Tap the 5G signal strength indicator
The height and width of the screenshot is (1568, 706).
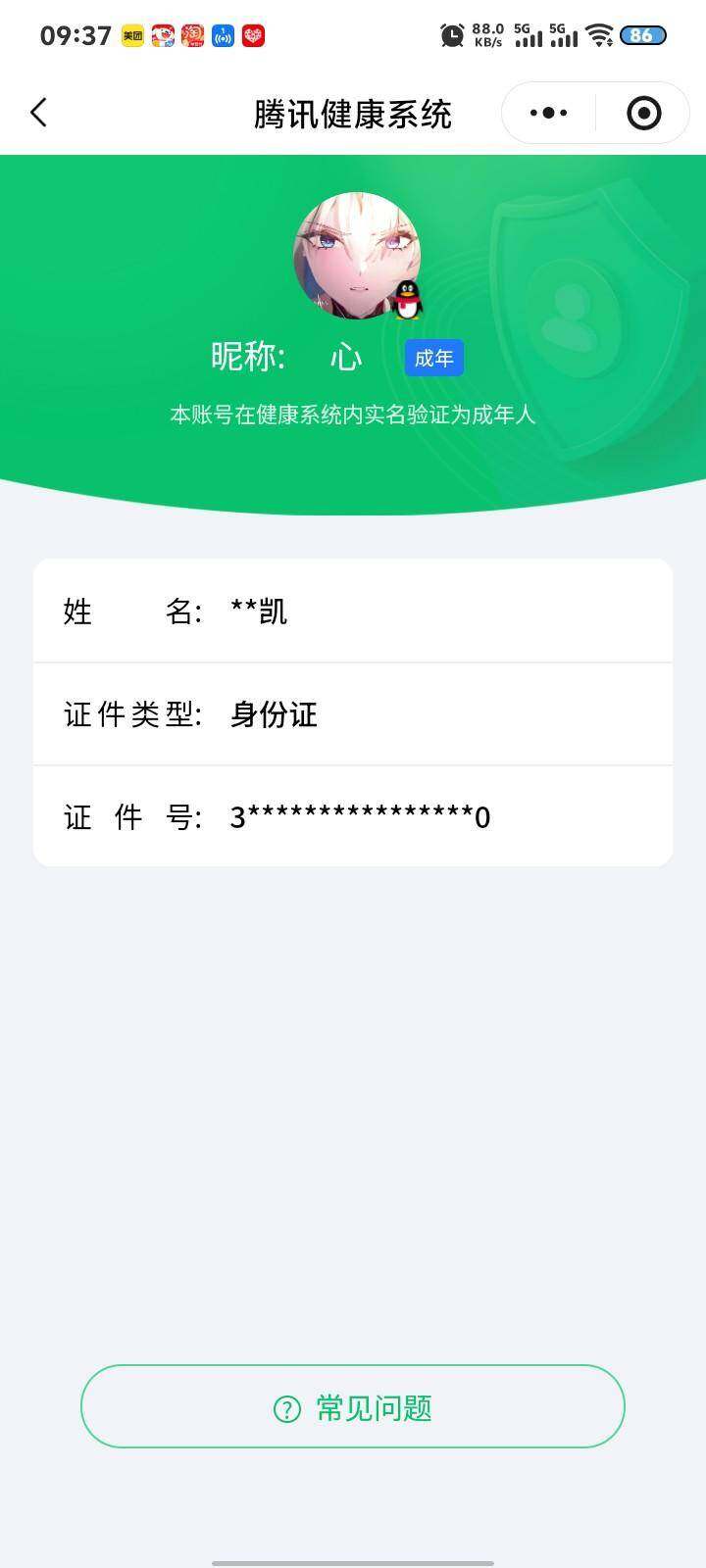click(x=529, y=36)
